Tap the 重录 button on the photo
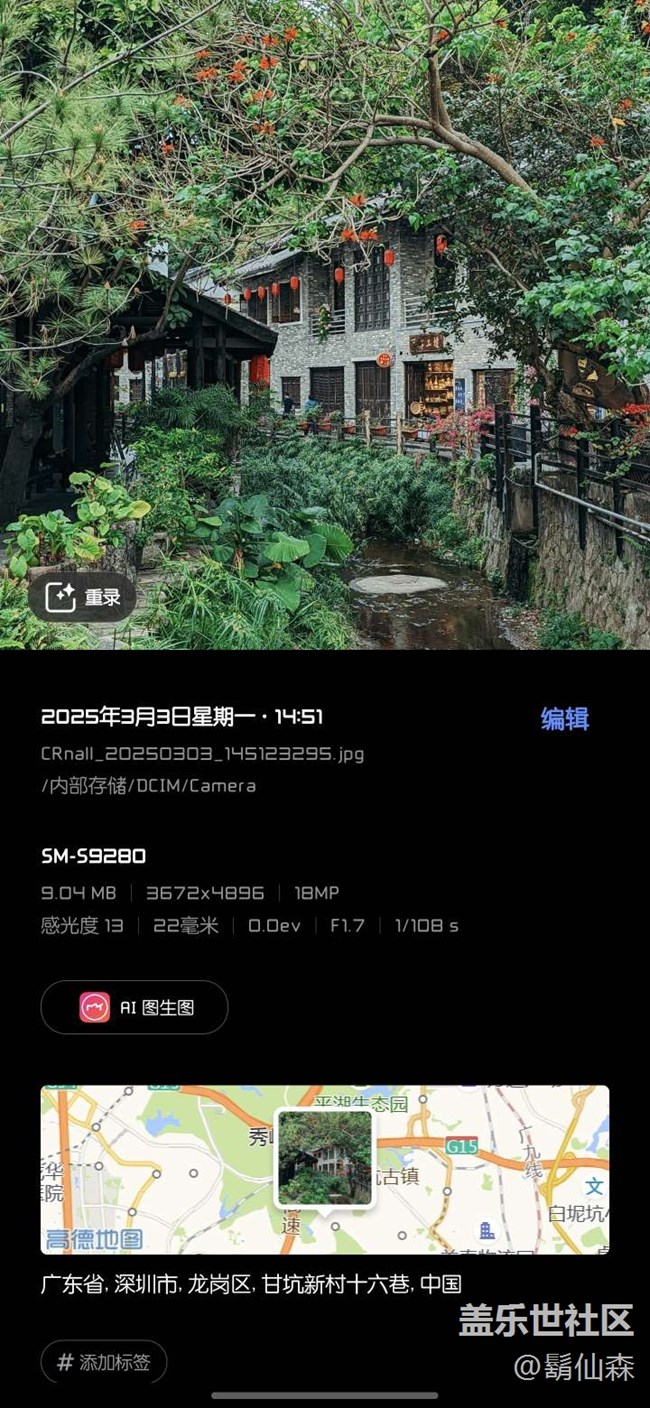The height and width of the screenshot is (1408, 650). [82, 598]
